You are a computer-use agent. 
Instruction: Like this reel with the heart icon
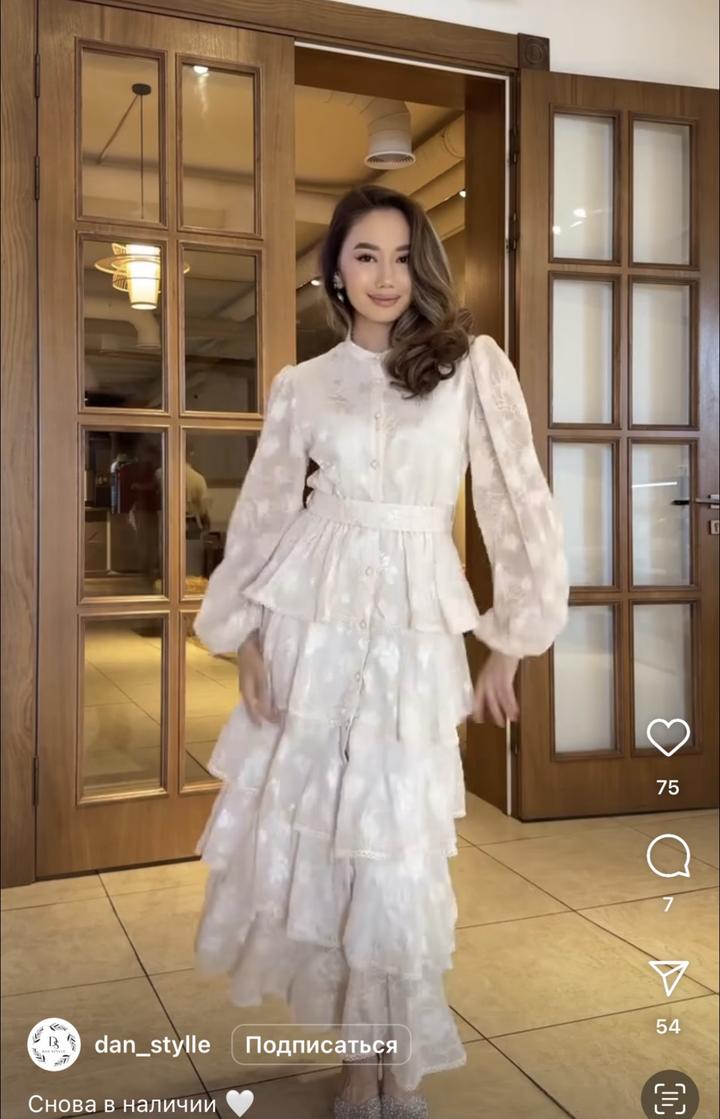(x=668, y=738)
